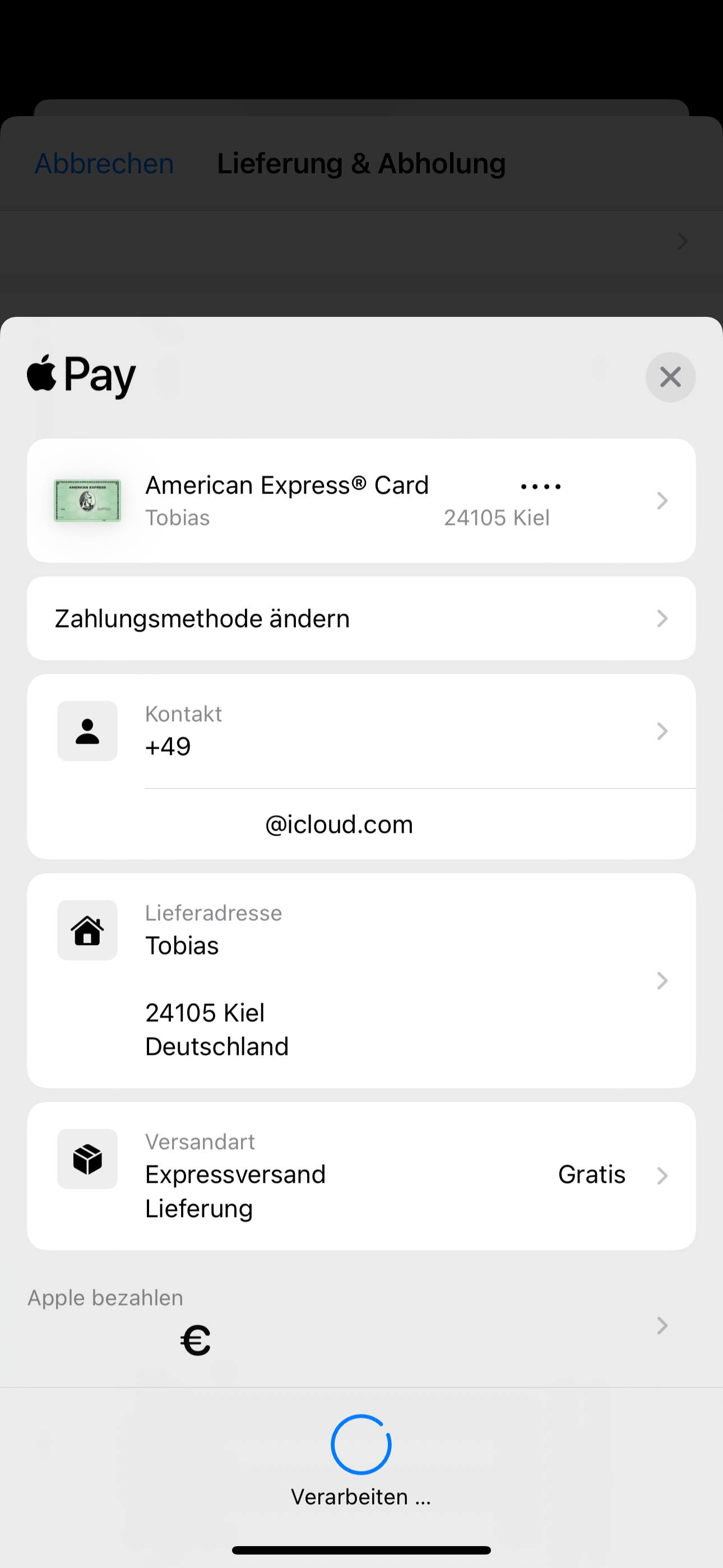Open the American Express Card row
The height and width of the screenshot is (1568, 723).
(361, 500)
